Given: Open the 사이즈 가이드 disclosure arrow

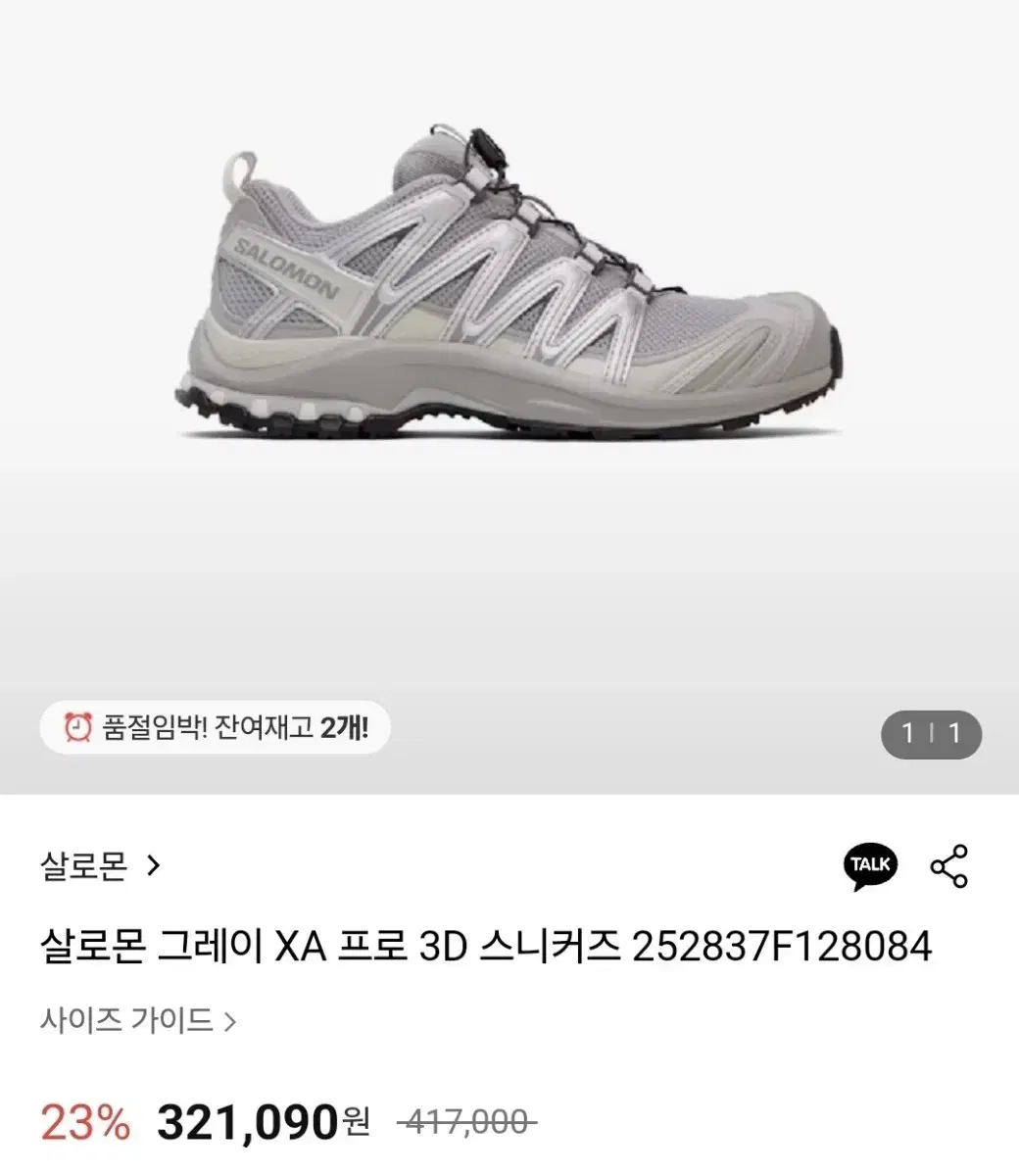Looking at the screenshot, I should tap(233, 1022).
